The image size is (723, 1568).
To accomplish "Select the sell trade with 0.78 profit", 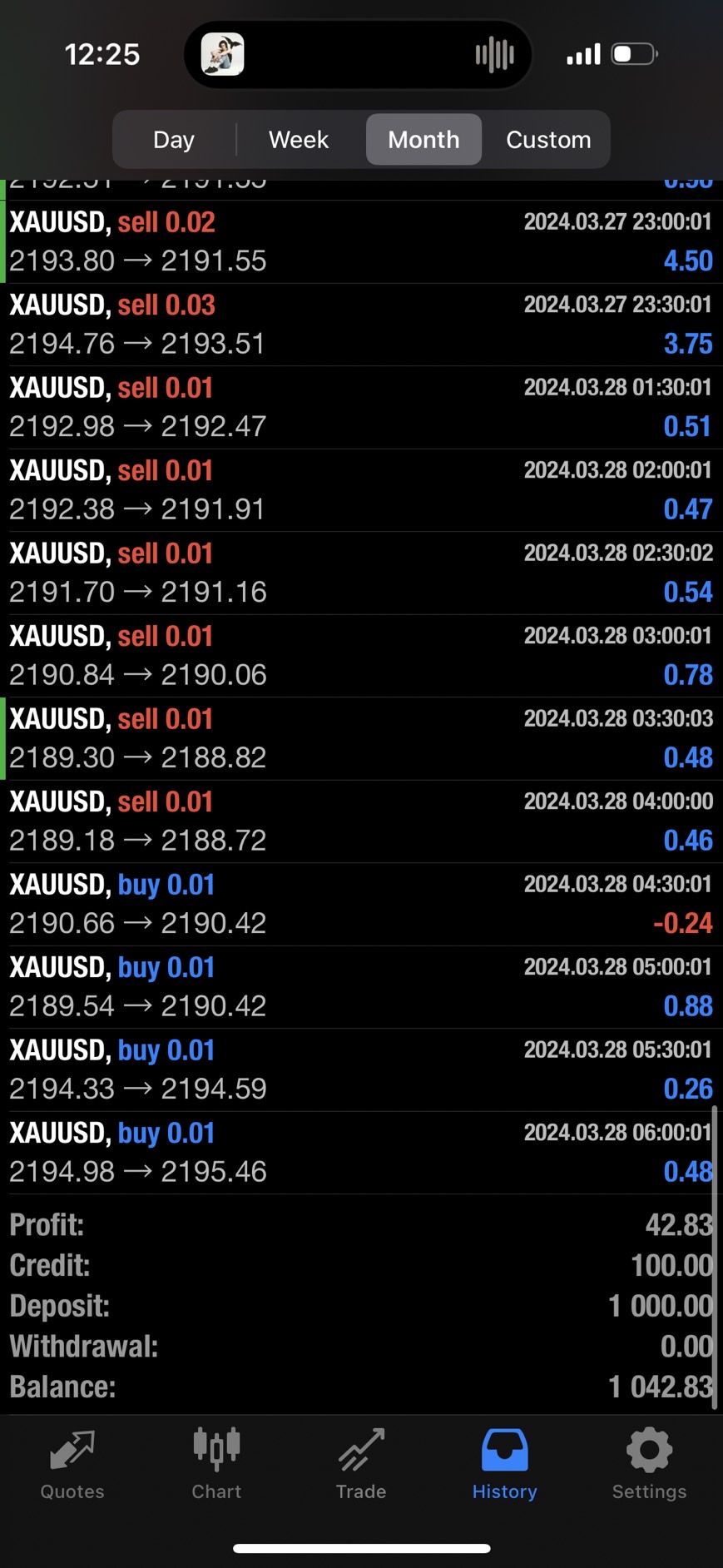I will pyautogui.click(x=361, y=655).
